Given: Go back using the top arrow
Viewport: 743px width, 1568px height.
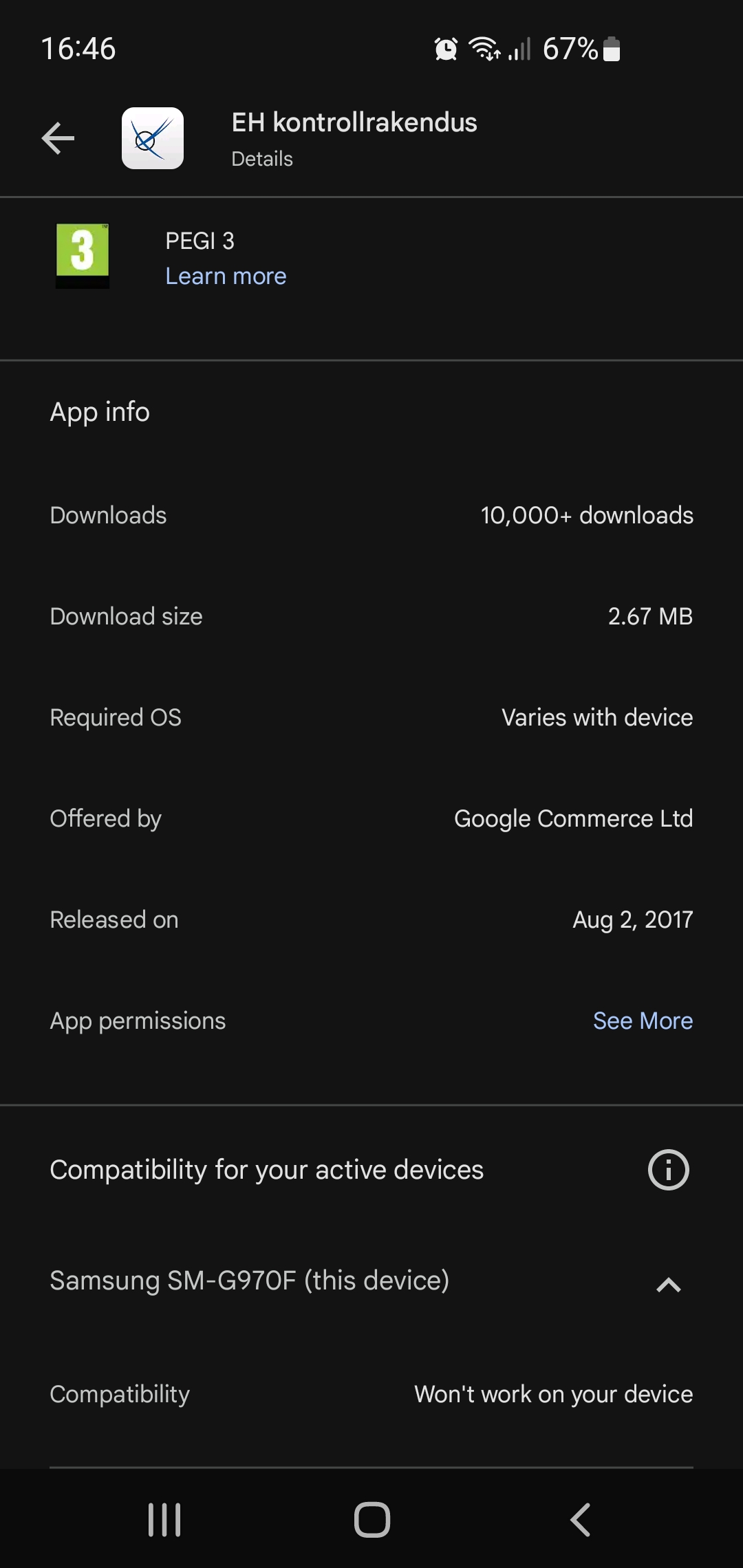Looking at the screenshot, I should [x=58, y=138].
